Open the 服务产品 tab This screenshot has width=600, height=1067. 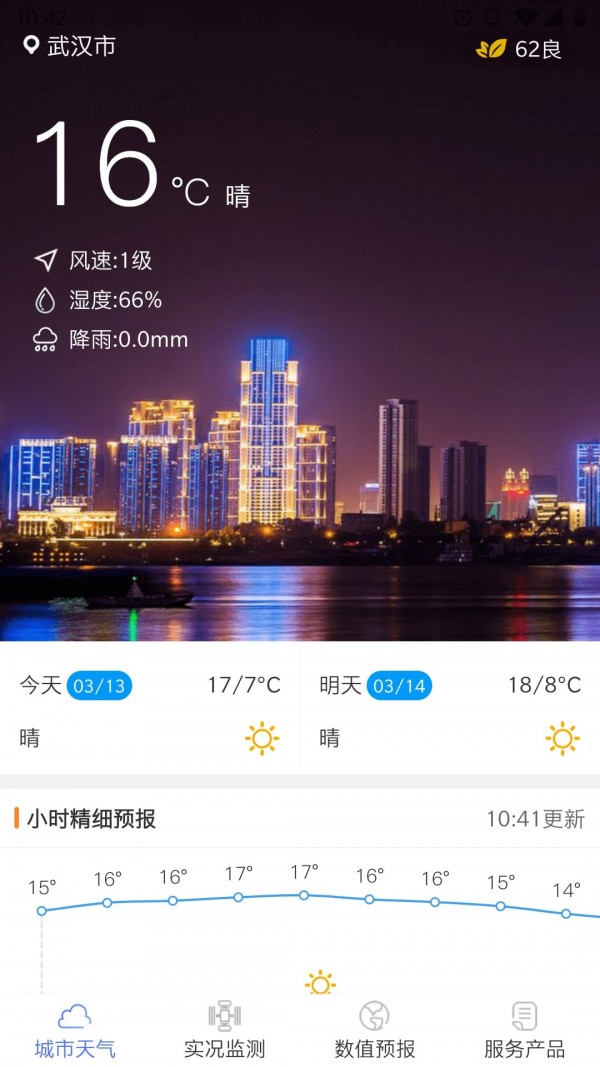(524, 1031)
